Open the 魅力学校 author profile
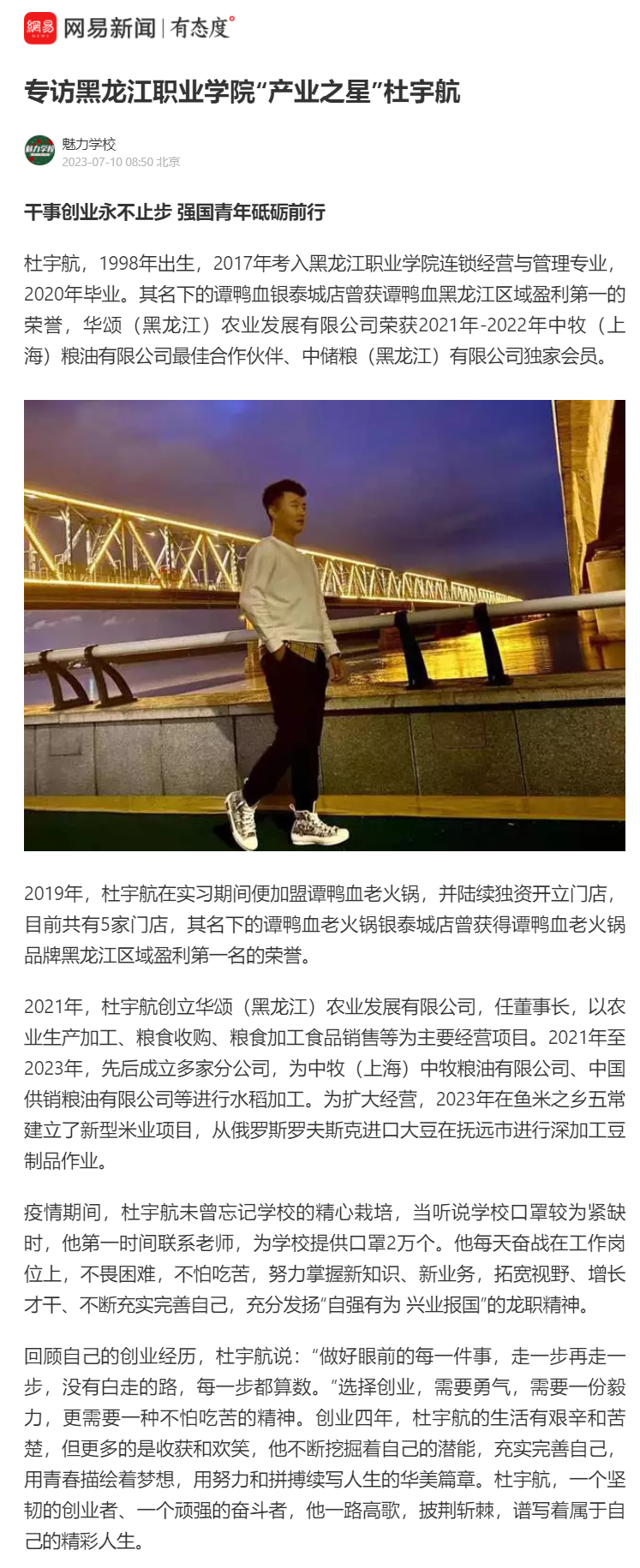 tap(88, 144)
